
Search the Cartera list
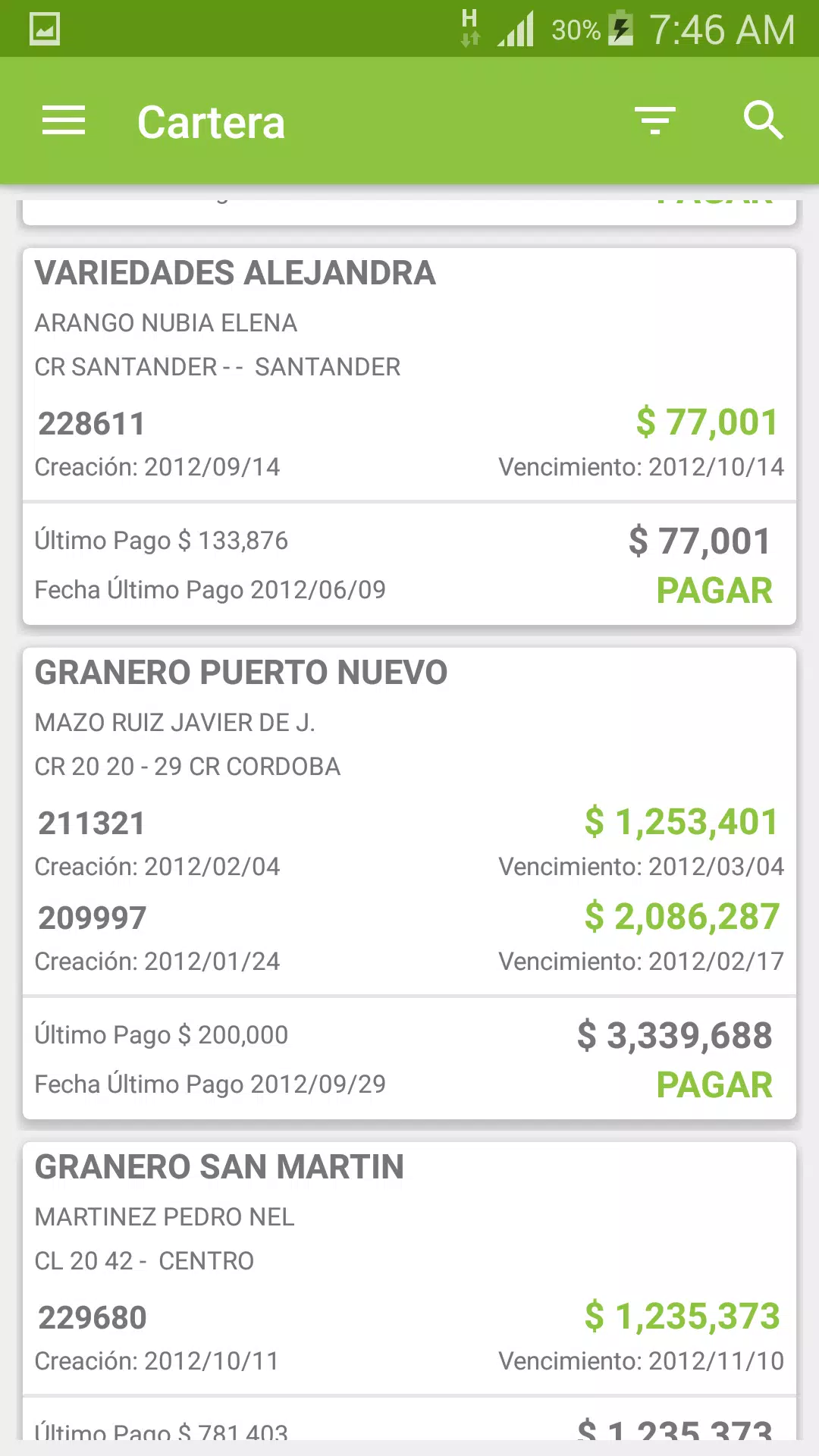click(x=762, y=121)
